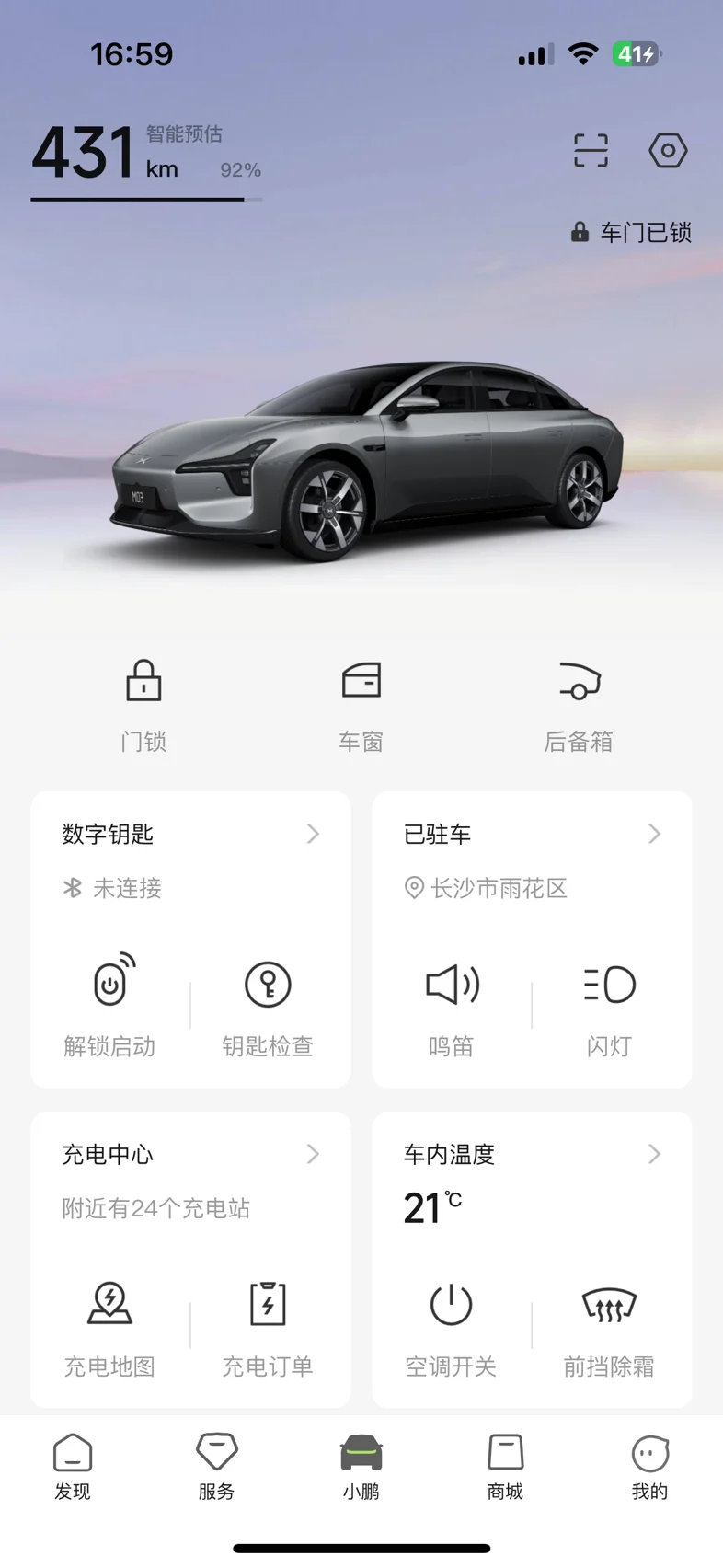This screenshot has width=723, height=1568.
Task: Open settings hexagon icon
Action: tap(668, 150)
